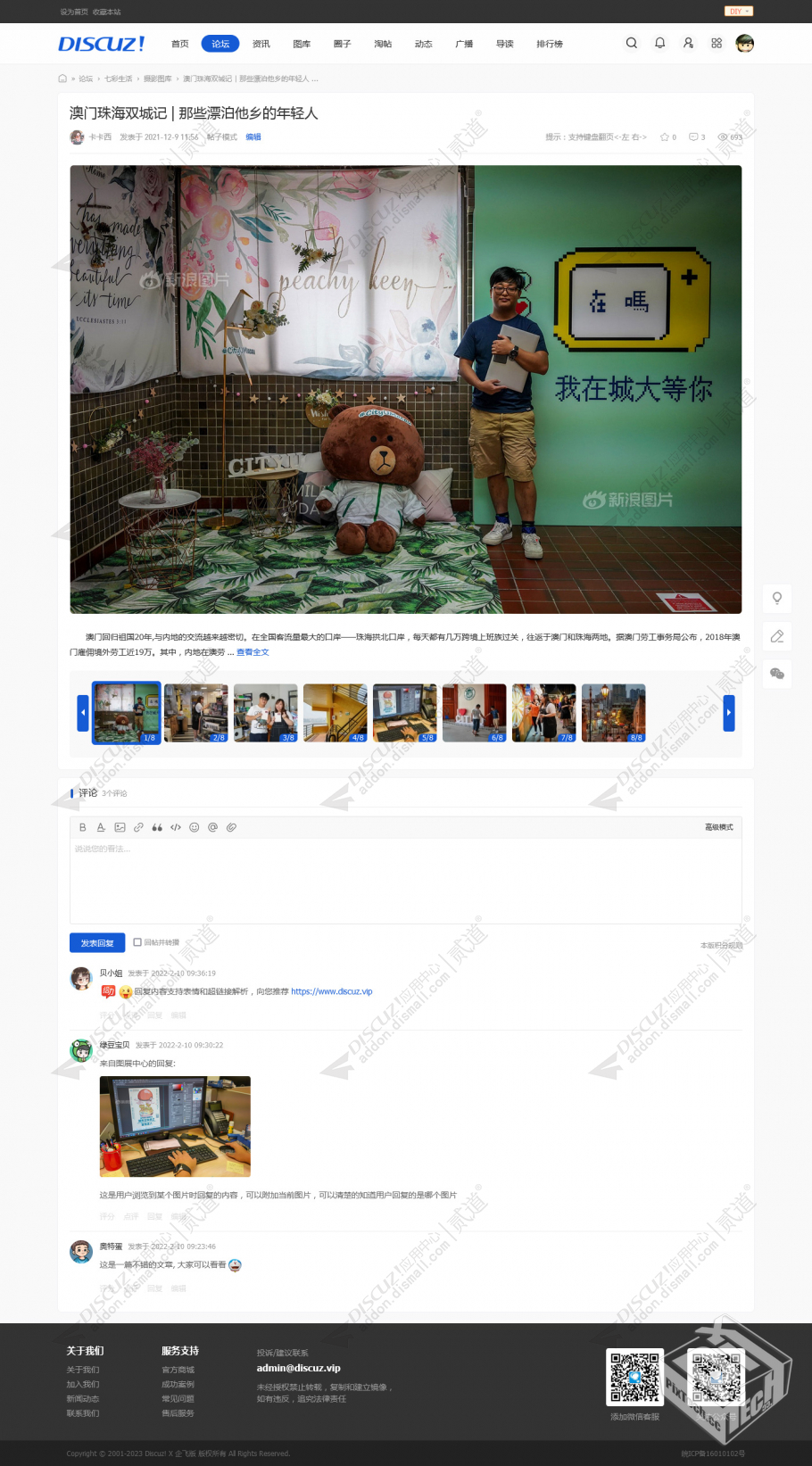Show previous thumbnails with left arrow

pos(83,713)
